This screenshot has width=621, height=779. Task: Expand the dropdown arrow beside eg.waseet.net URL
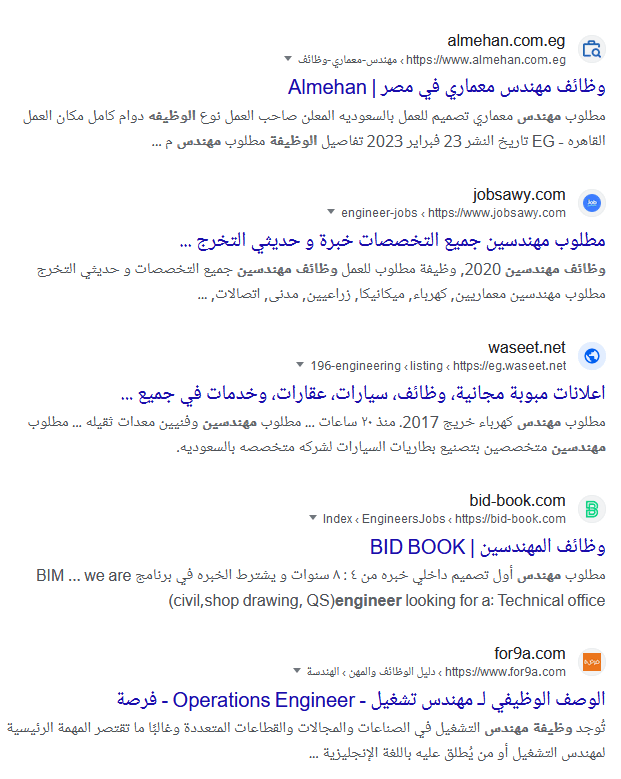tap(299, 365)
